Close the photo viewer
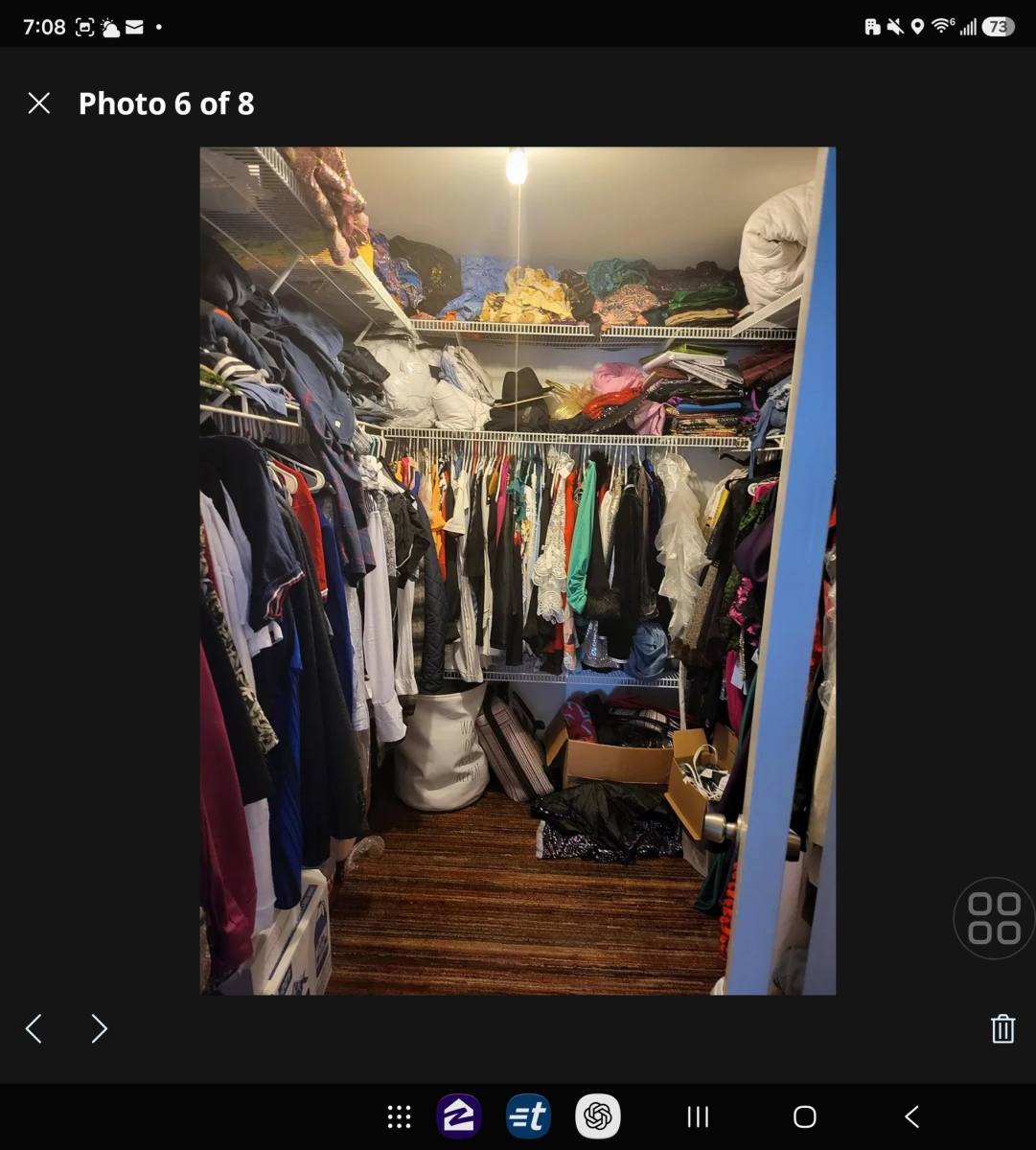Screen dimensions: 1036x1150 [38, 103]
